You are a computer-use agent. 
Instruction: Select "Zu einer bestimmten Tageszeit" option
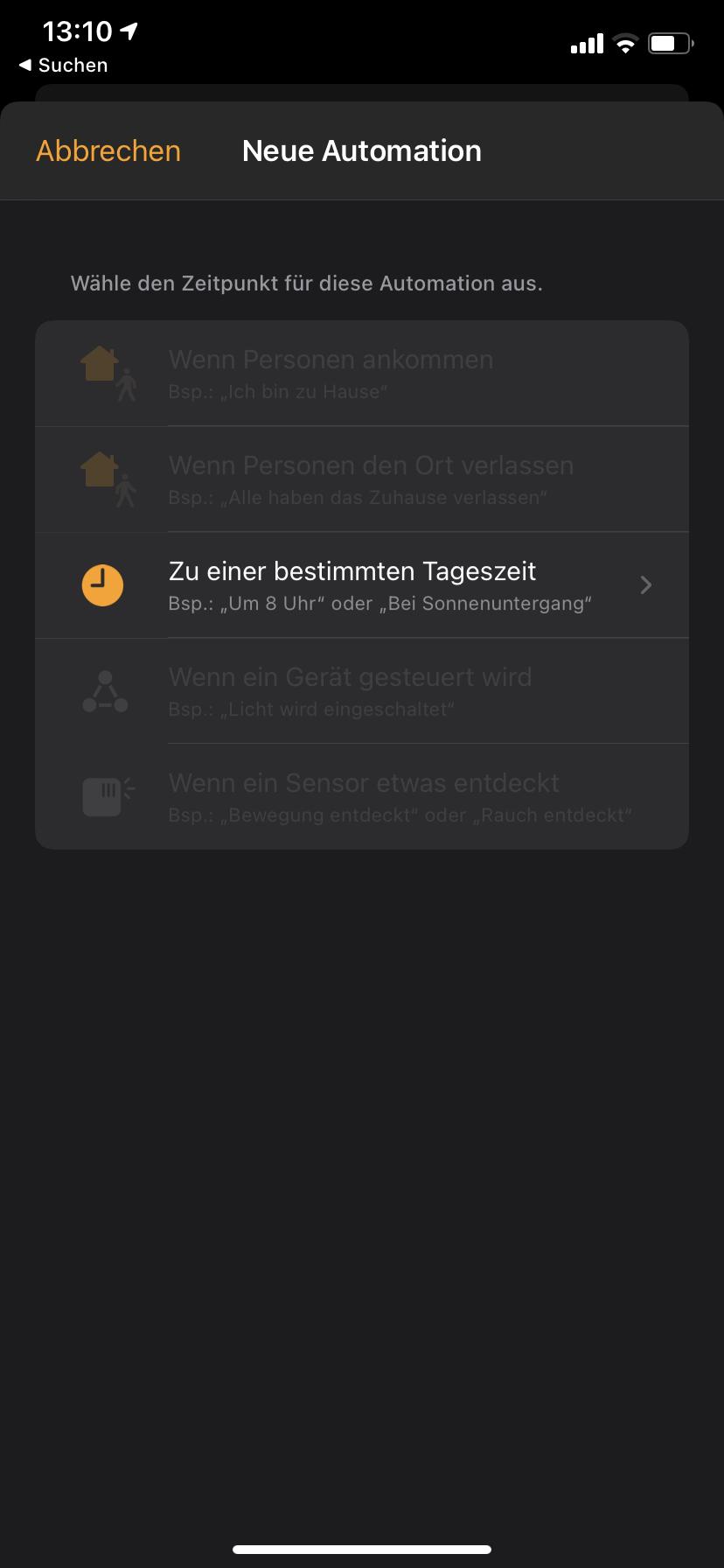coord(362,584)
